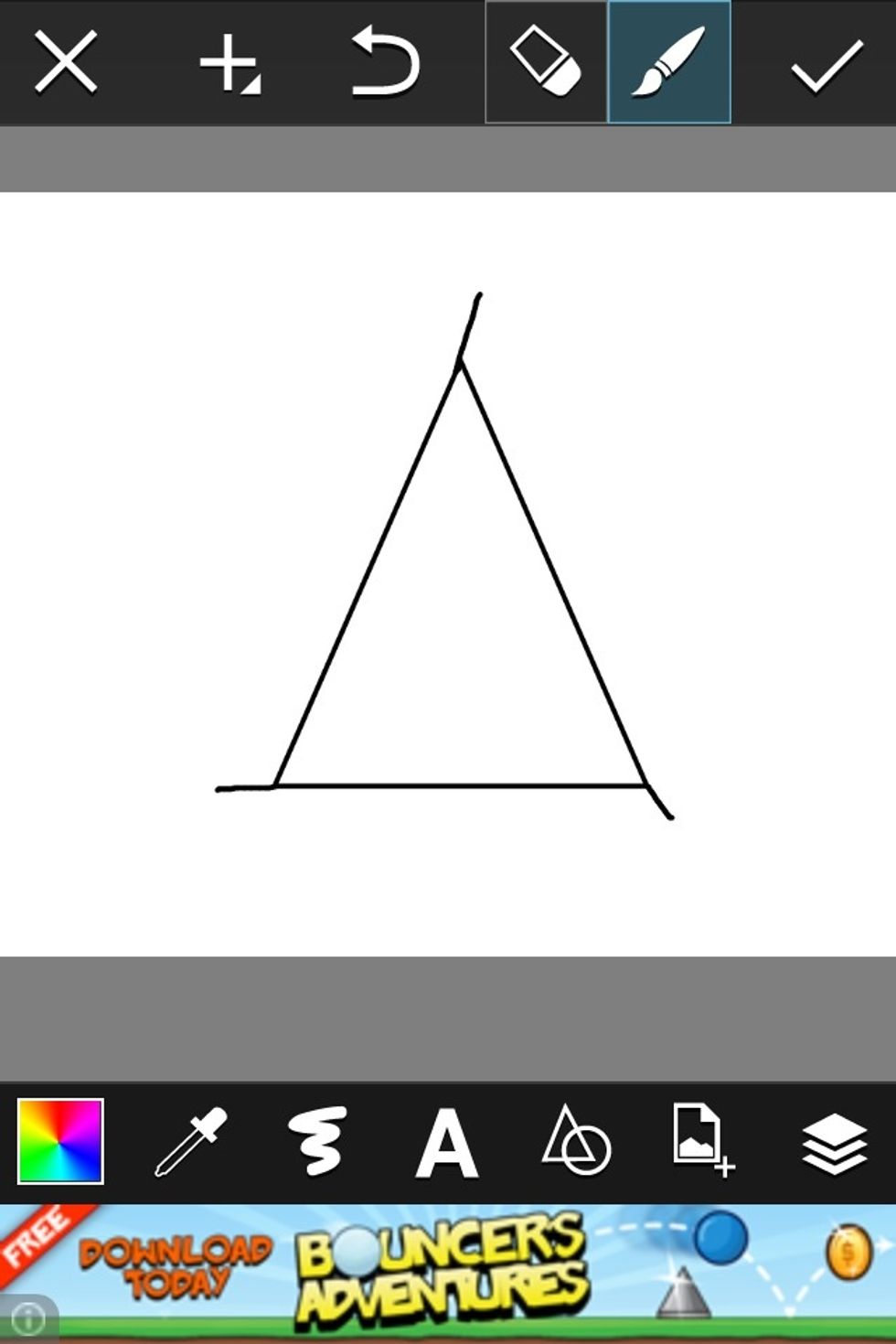Open the shapes tool
The width and height of the screenshot is (896, 1344).
[x=576, y=1141]
